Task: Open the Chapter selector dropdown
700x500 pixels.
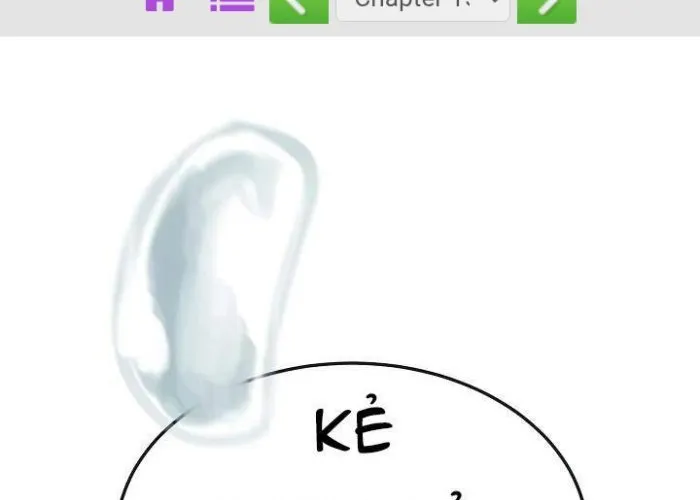Action: click(x=423, y=10)
